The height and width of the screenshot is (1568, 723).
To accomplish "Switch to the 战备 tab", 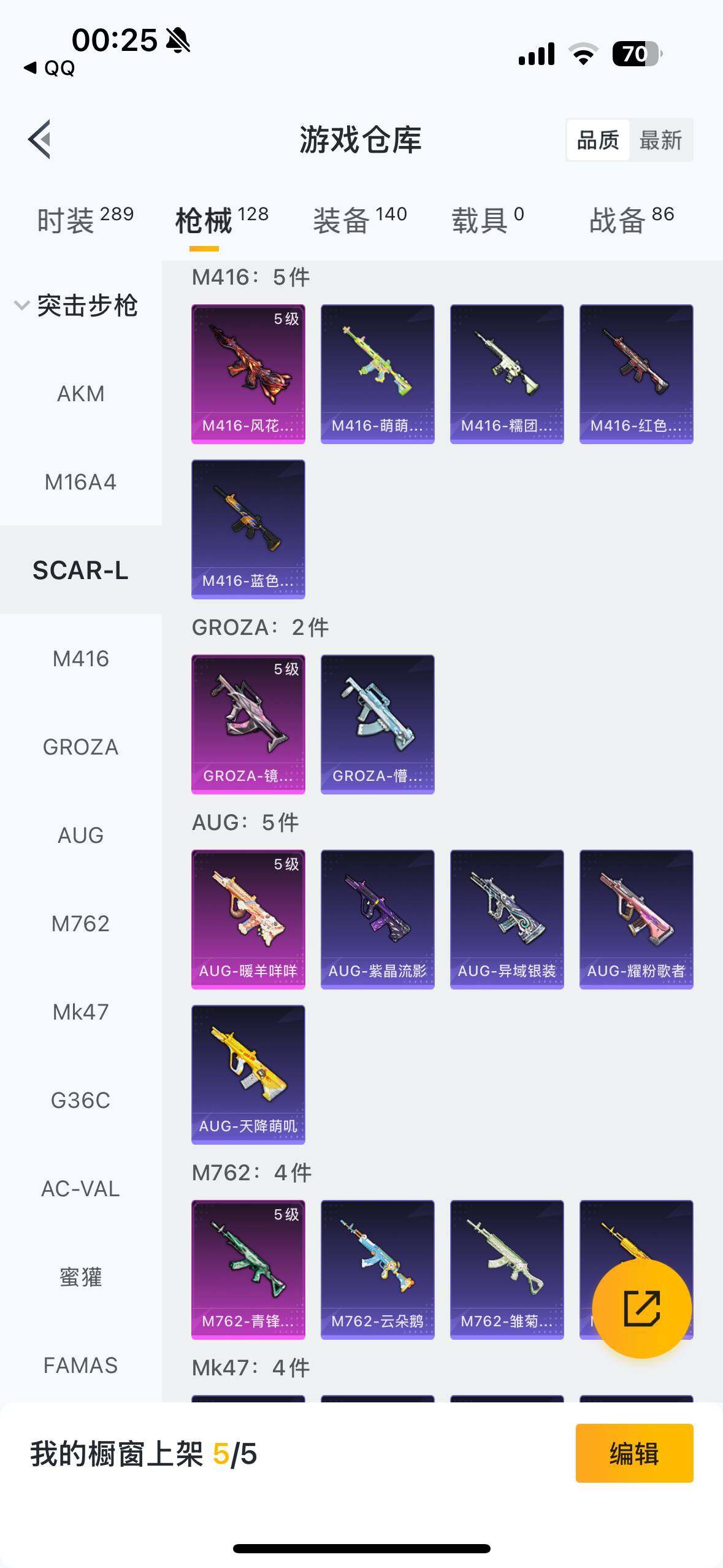I will [x=632, y=220].
